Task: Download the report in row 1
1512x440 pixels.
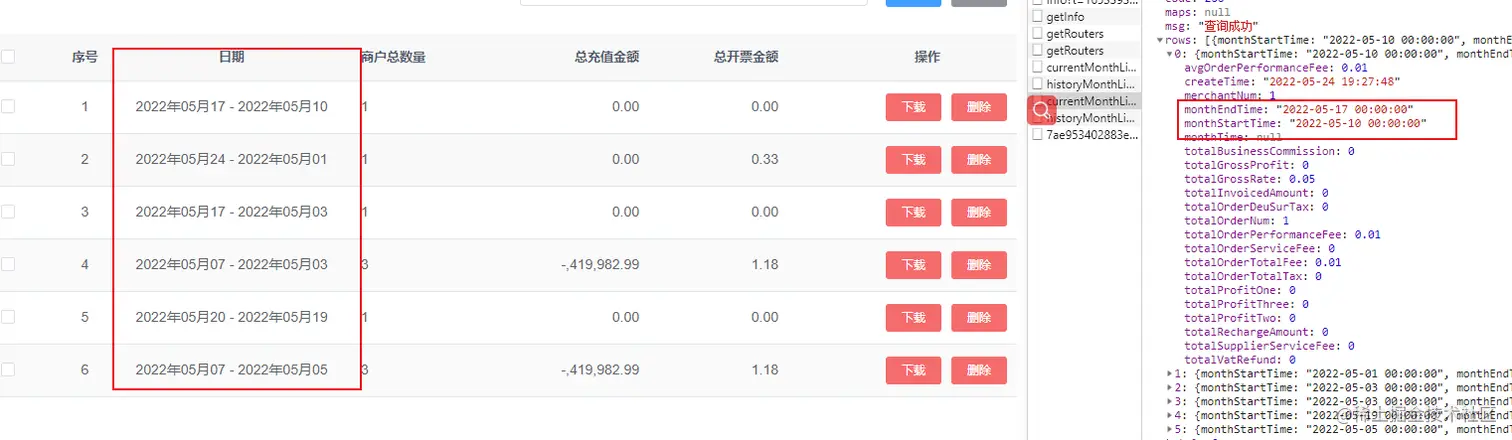Action: (912, 107)
